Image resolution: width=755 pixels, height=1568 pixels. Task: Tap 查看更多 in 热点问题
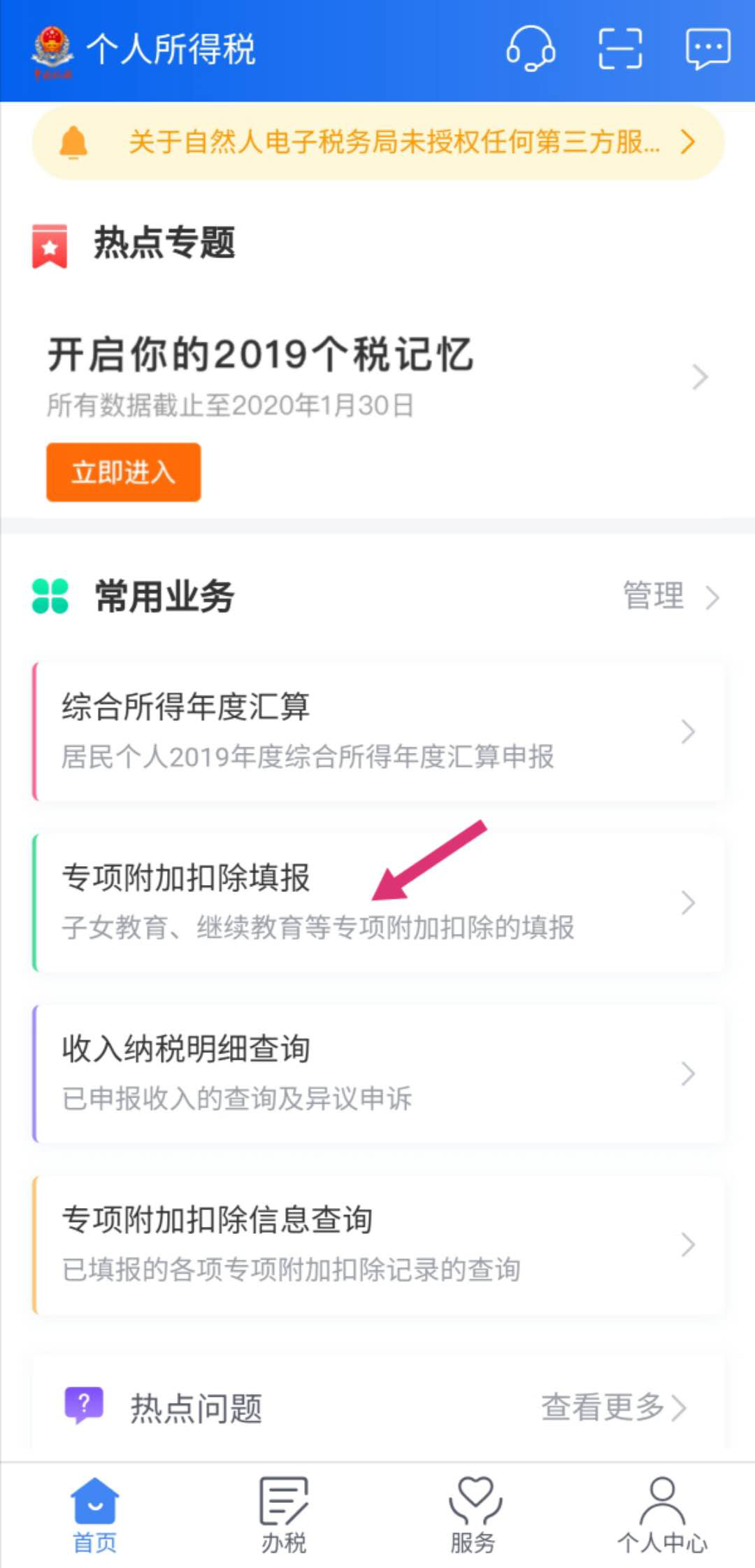pyautogui.click(x=614, y=1407)
